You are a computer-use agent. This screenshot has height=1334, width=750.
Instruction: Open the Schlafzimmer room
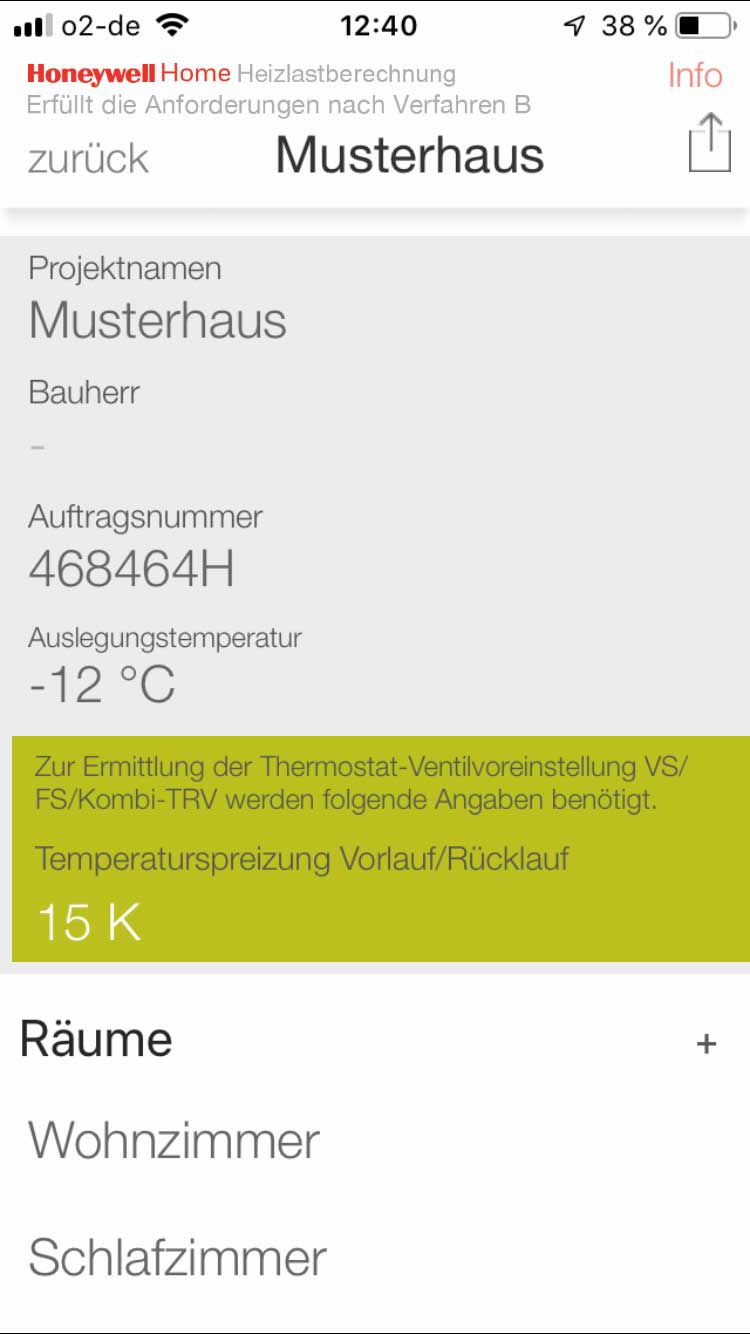pyautogui.click(x=375, y=1257)
